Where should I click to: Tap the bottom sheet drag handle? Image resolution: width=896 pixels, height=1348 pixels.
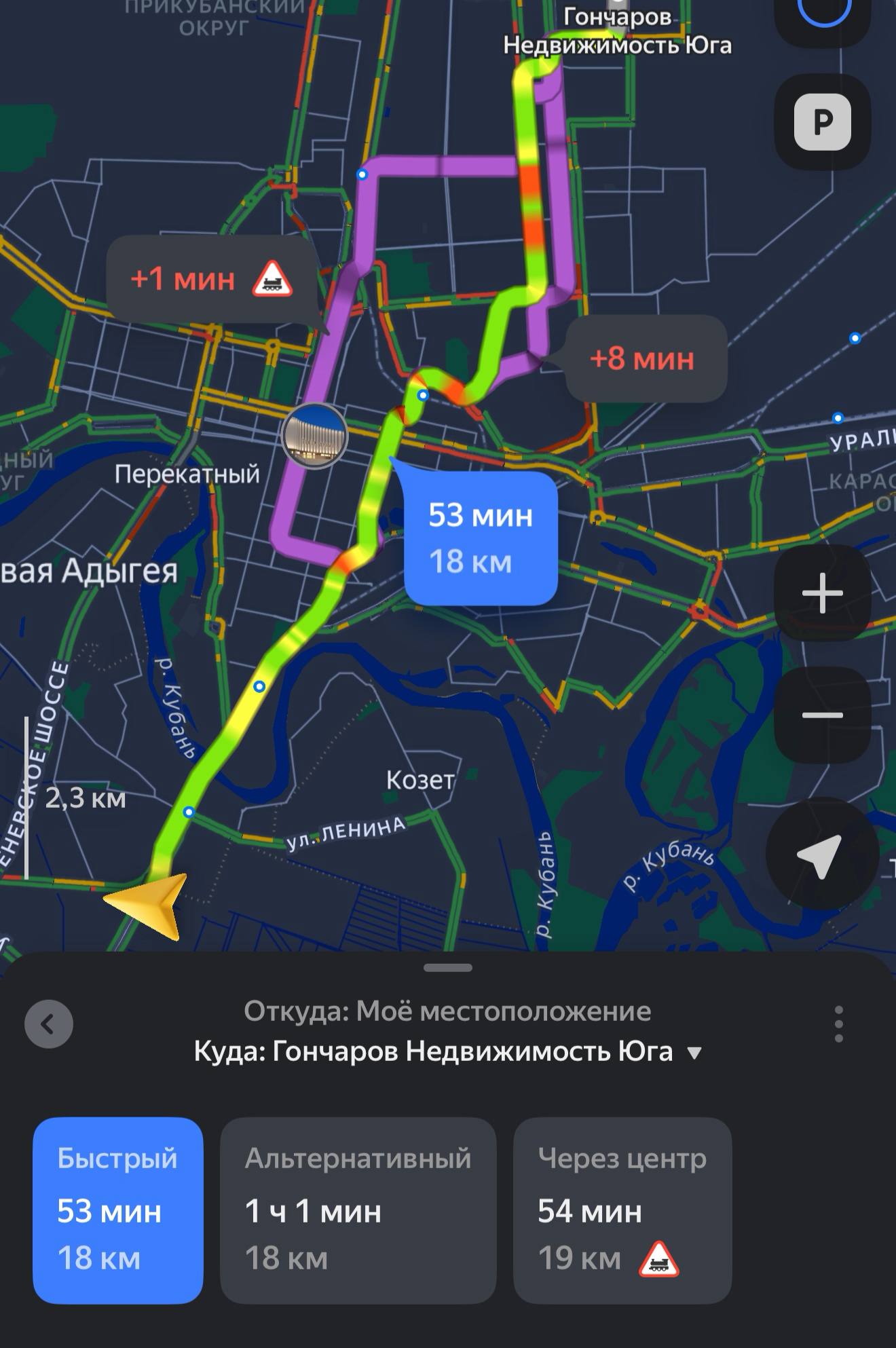click(x=447, y=968)
